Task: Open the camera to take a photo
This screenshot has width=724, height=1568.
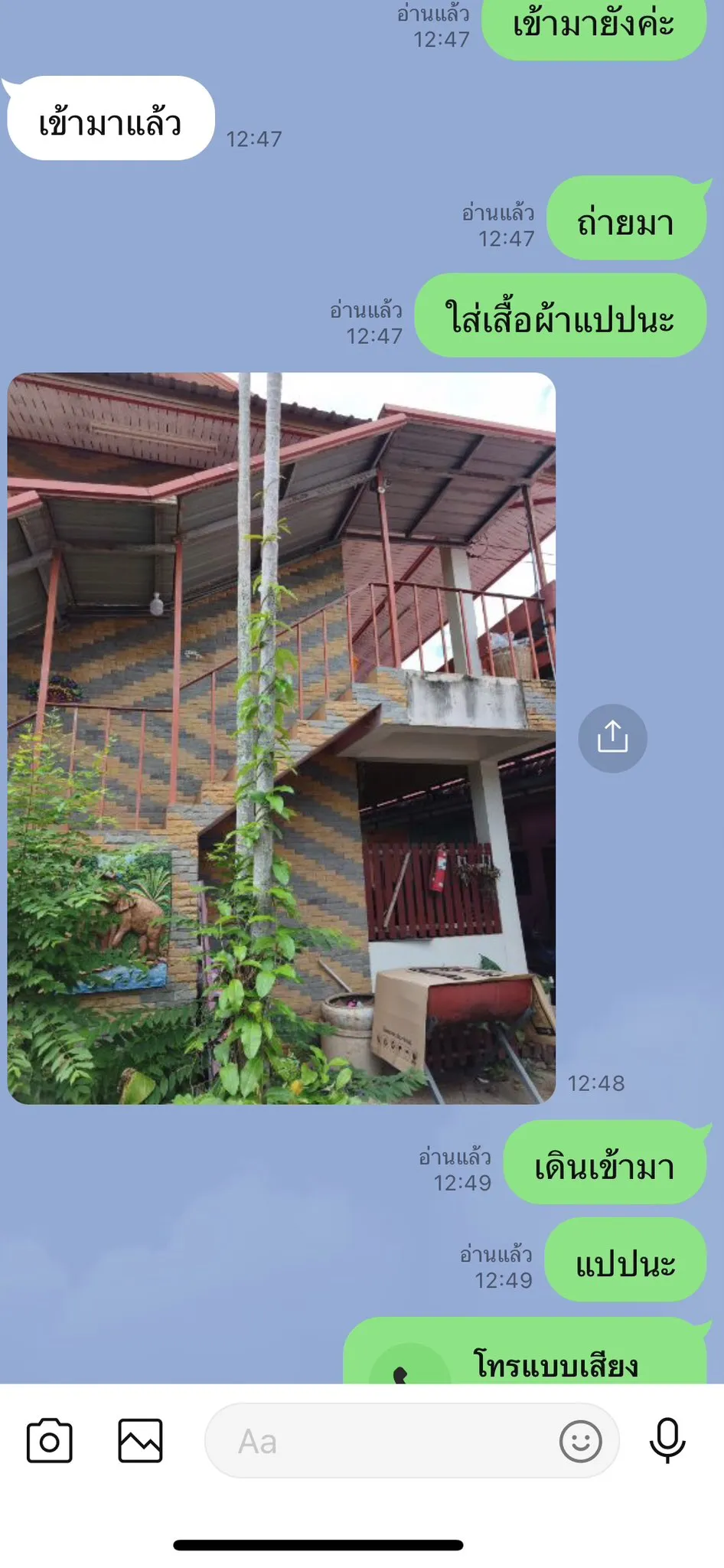Action: 50,1441
